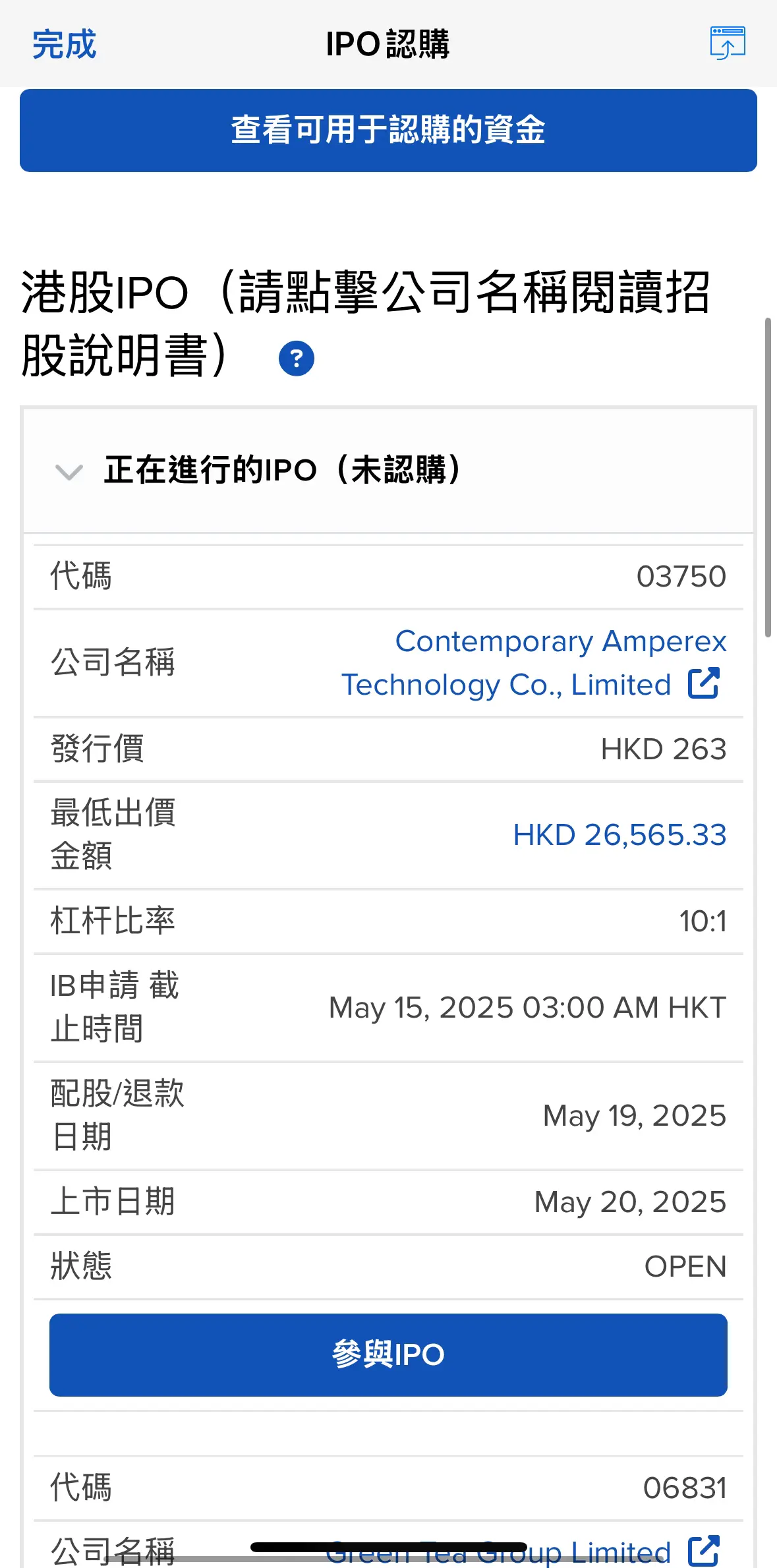Screen dimensions: 777x1568
Task: Open the question mark help icon
Action: 297,359
